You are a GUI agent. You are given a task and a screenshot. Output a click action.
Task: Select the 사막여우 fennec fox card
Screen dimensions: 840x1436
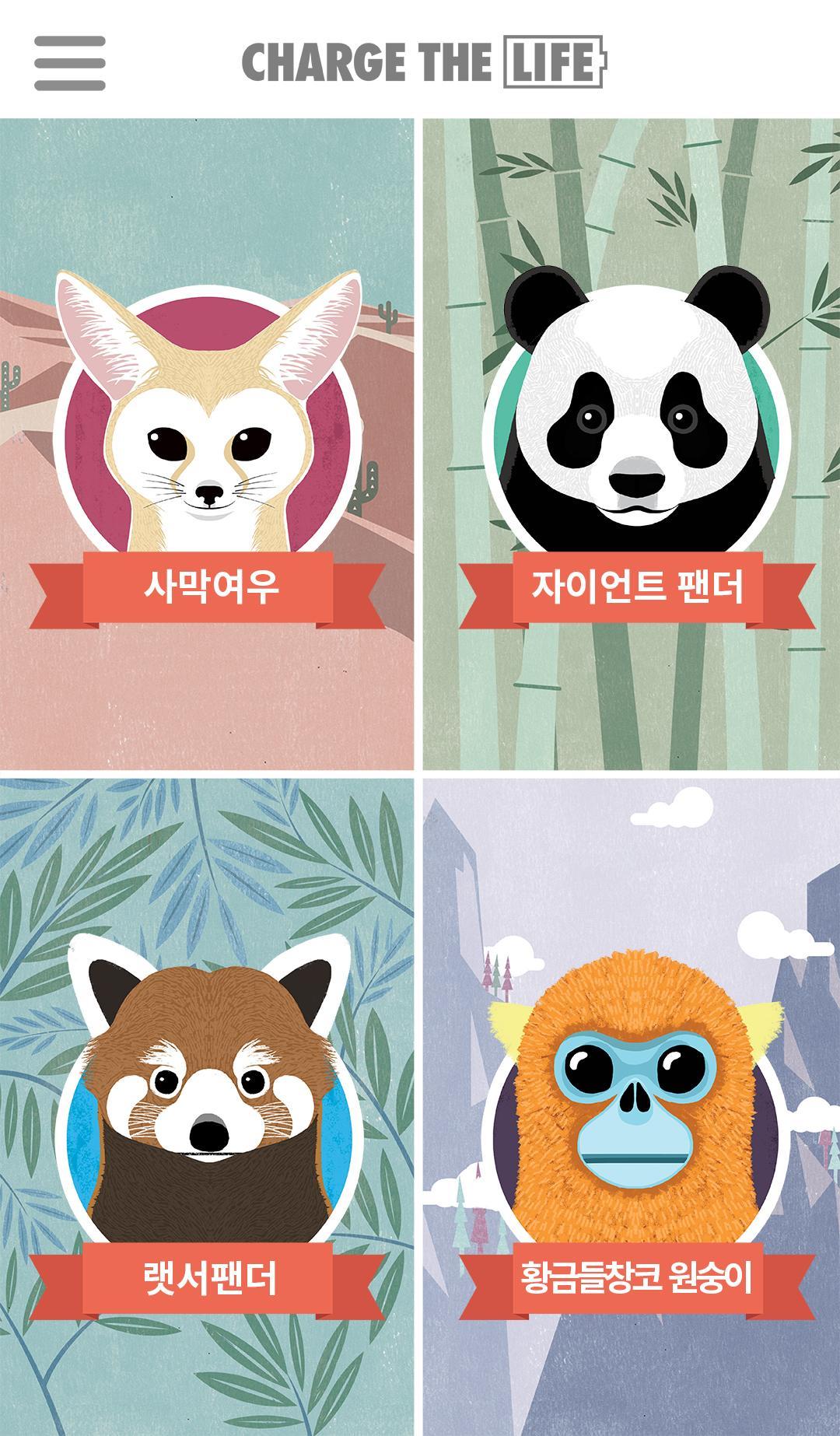coord(207,443)
